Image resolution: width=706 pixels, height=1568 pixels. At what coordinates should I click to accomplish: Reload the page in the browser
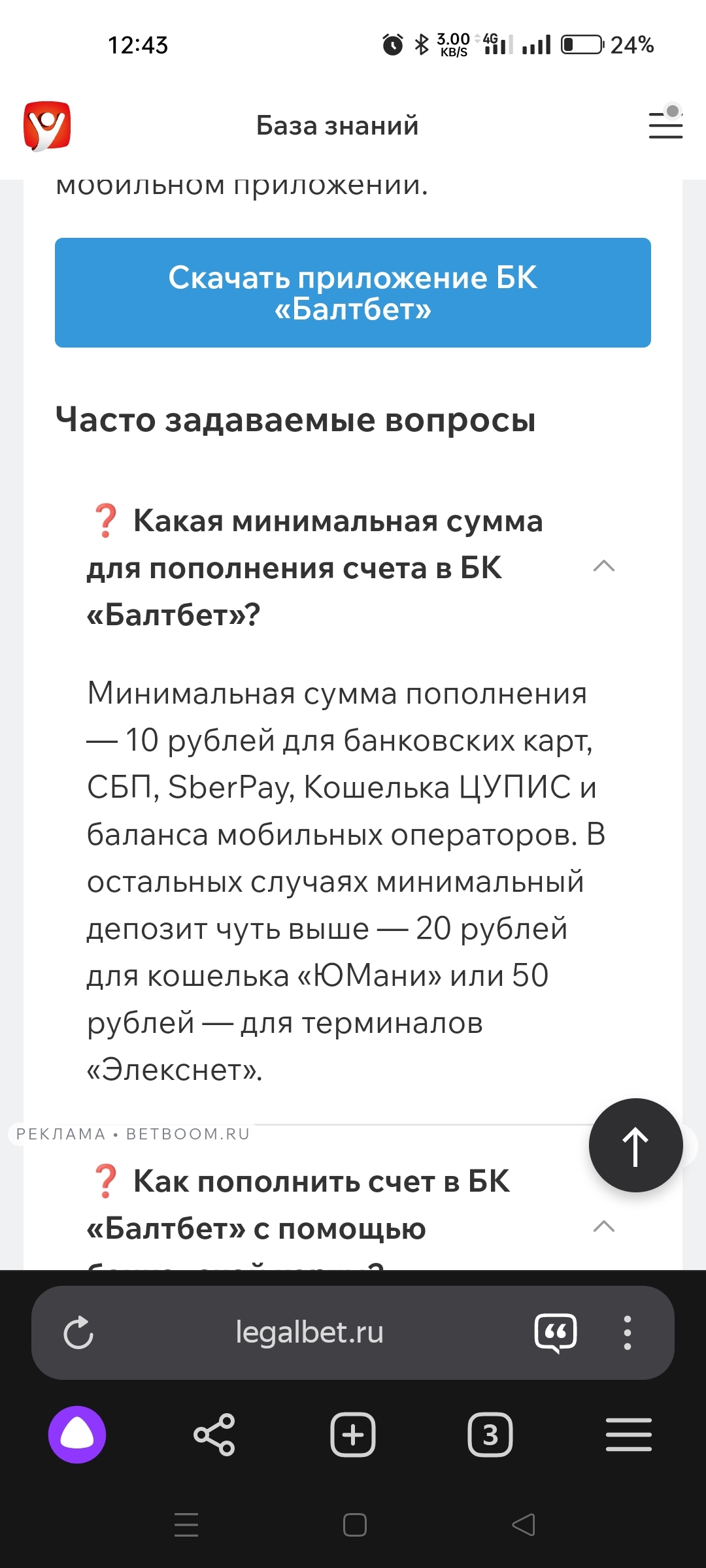tap(78, 1333)
